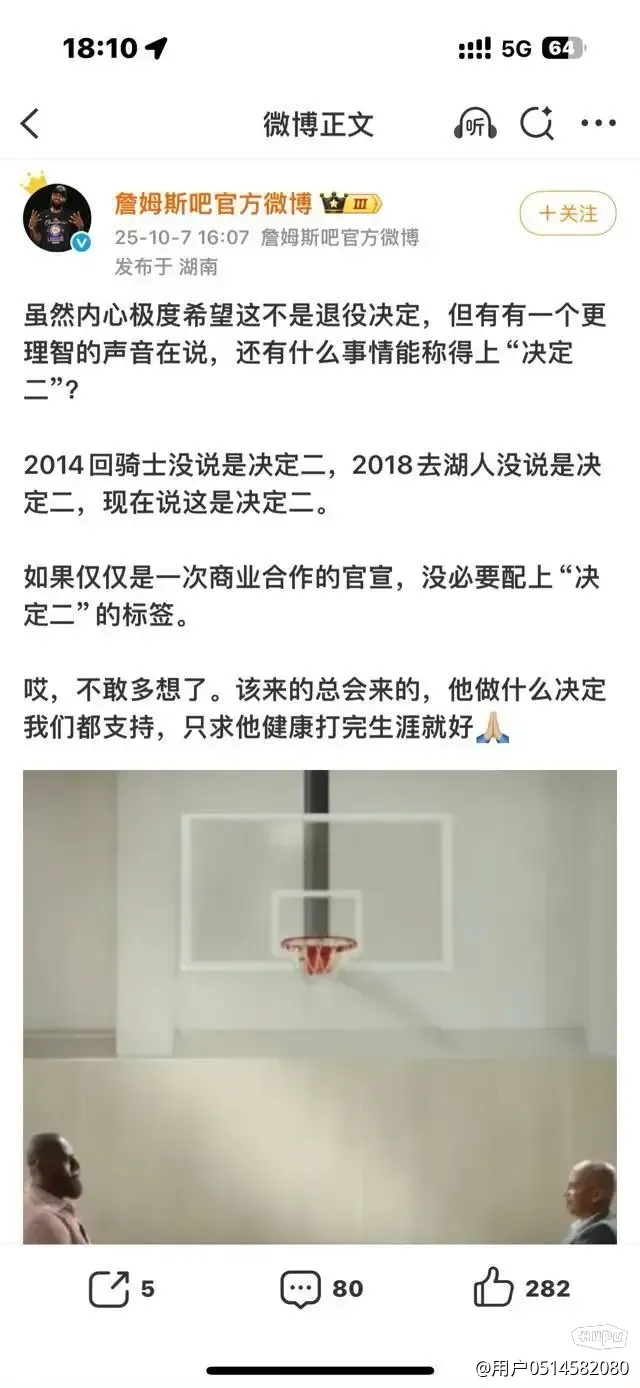Go back from the Weibo post
This screenshot has width=640, height=1388.
30,124
